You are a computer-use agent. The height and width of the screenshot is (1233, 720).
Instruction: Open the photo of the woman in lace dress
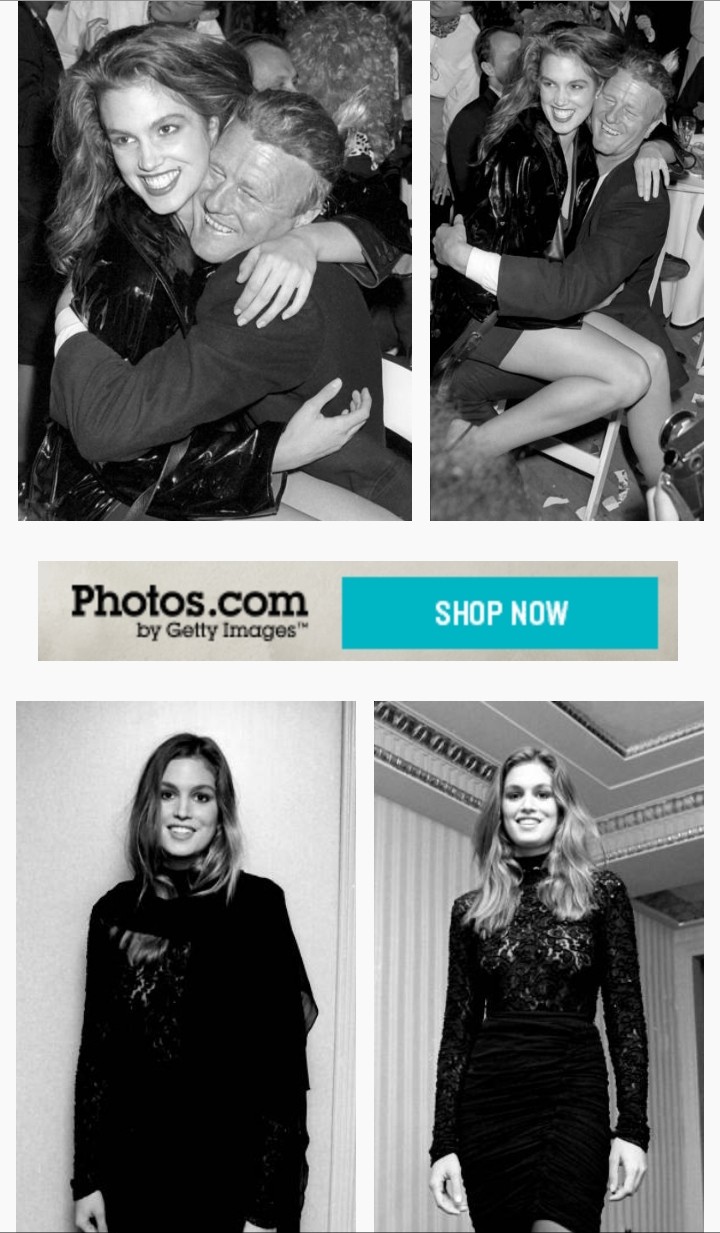tap(539, 966)
